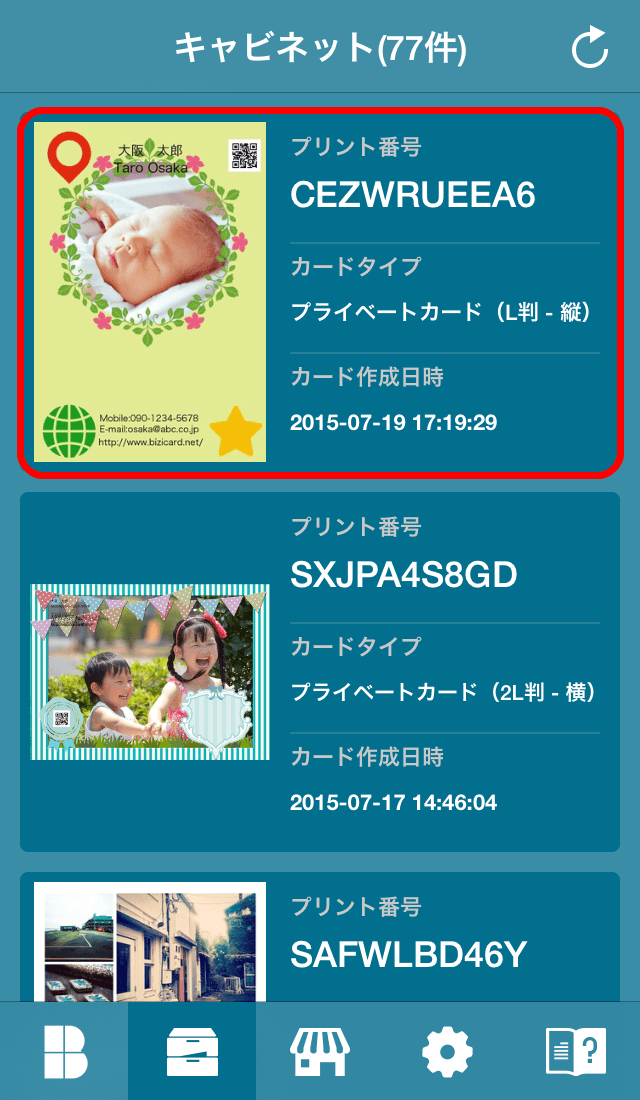Image resolution: width=640 pixels, height=1100 pixels.
Task: Switch to the B logo home tab
Action: click(65, 1052)
